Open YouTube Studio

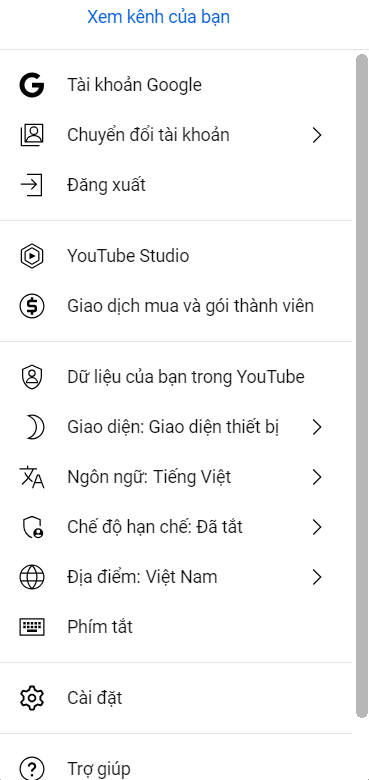176,256
